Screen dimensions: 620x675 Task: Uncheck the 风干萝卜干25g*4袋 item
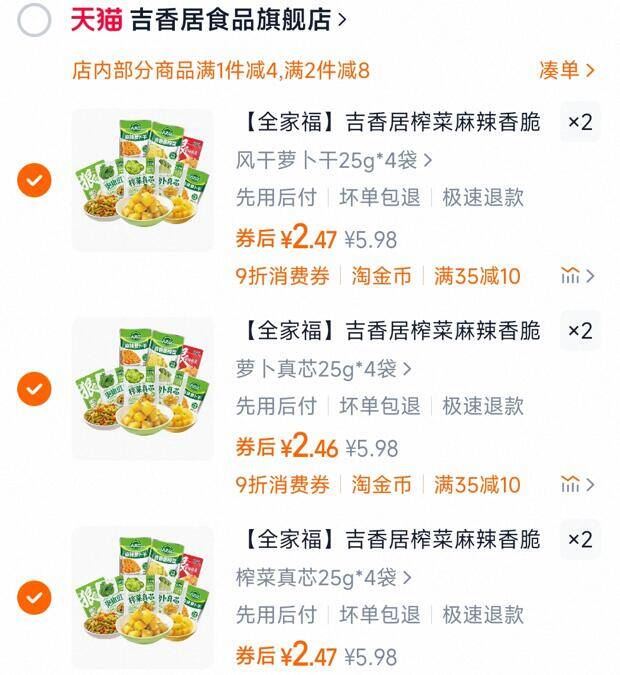[x=34, y=181]
